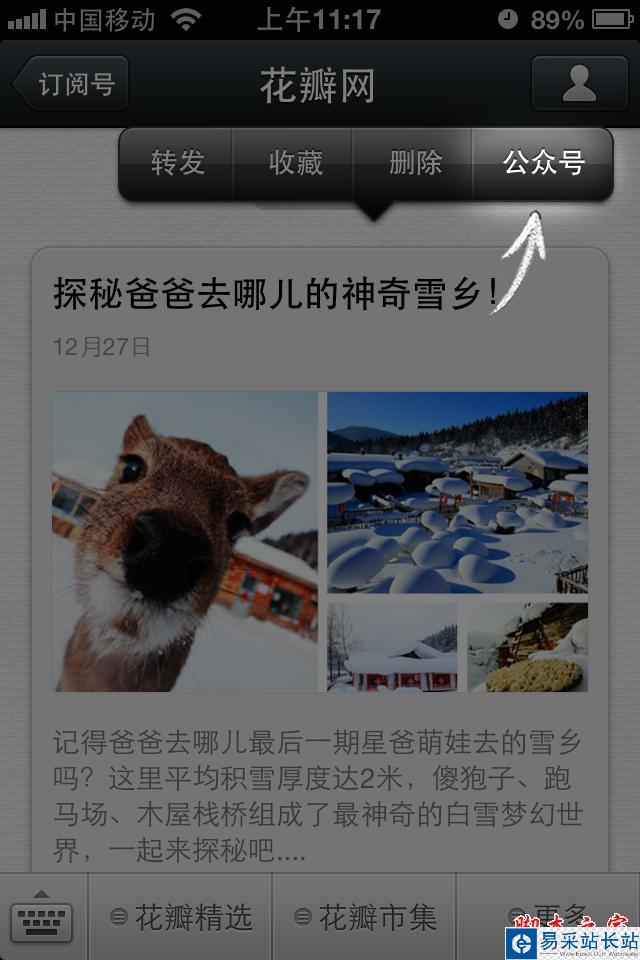Image resolution: width=640 pixels, height=960 pixels.
Task: Open the 花瓣市集 menu
Action: point(365,916)
